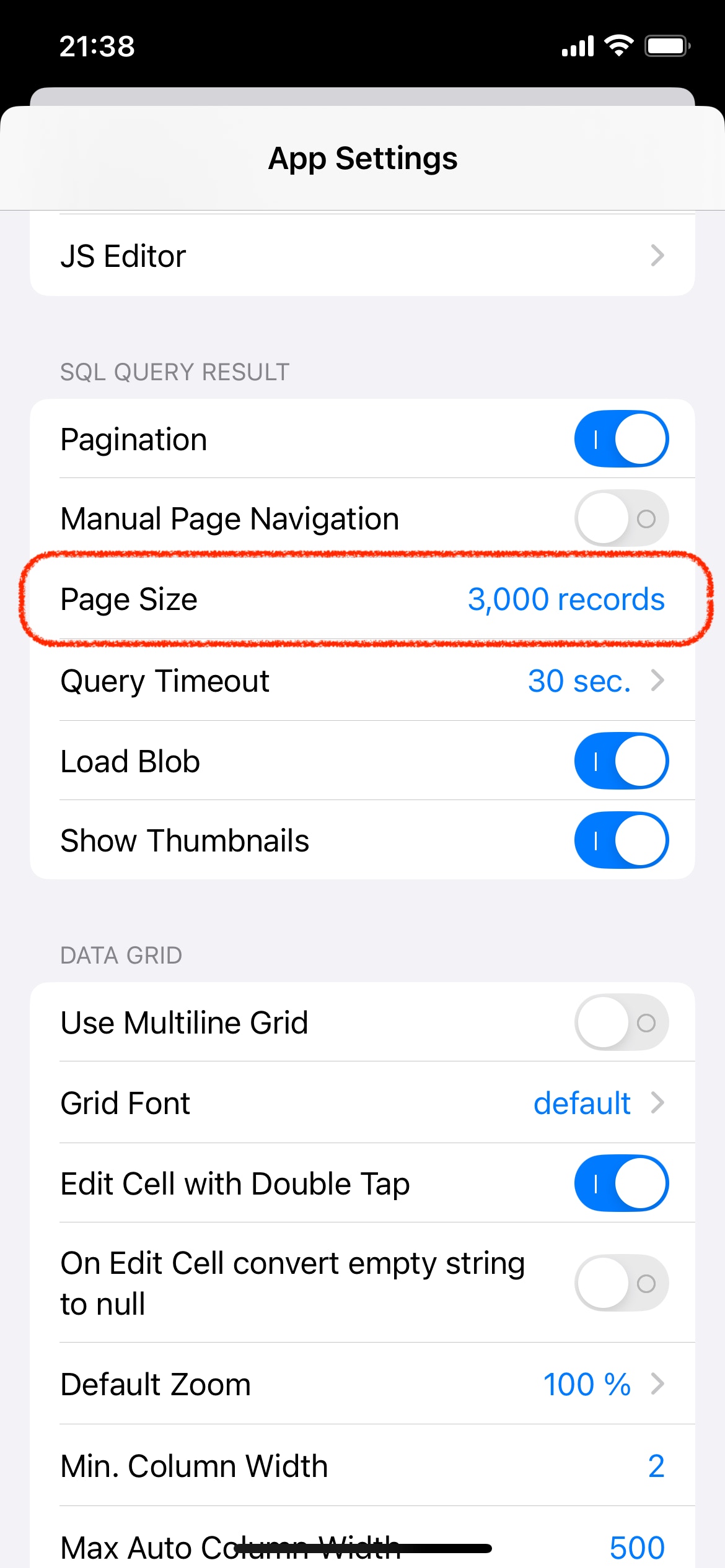
Task: Open the JS Editor settings
Action: pos(362,256)
